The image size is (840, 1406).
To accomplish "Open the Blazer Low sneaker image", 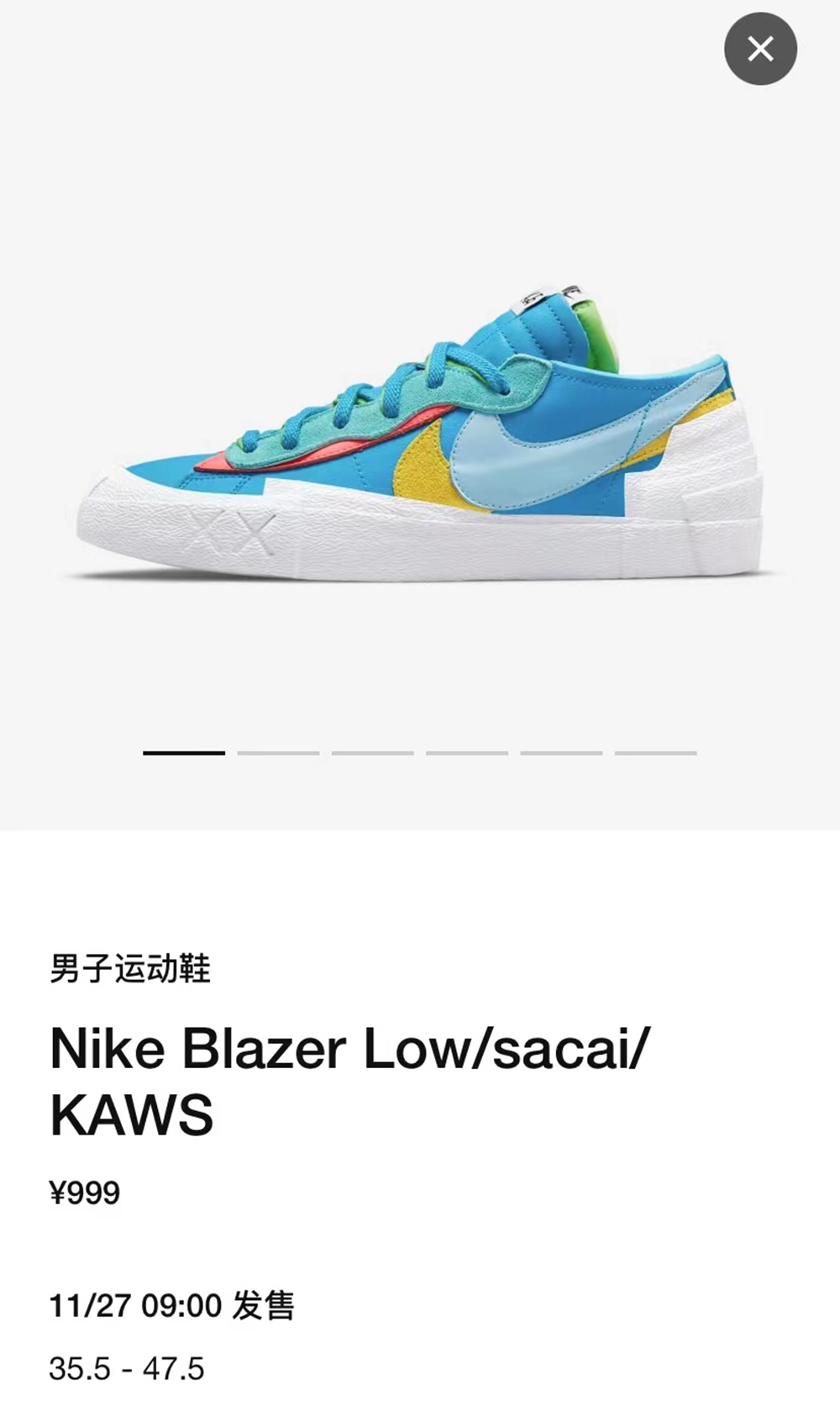I will (420, 437).
